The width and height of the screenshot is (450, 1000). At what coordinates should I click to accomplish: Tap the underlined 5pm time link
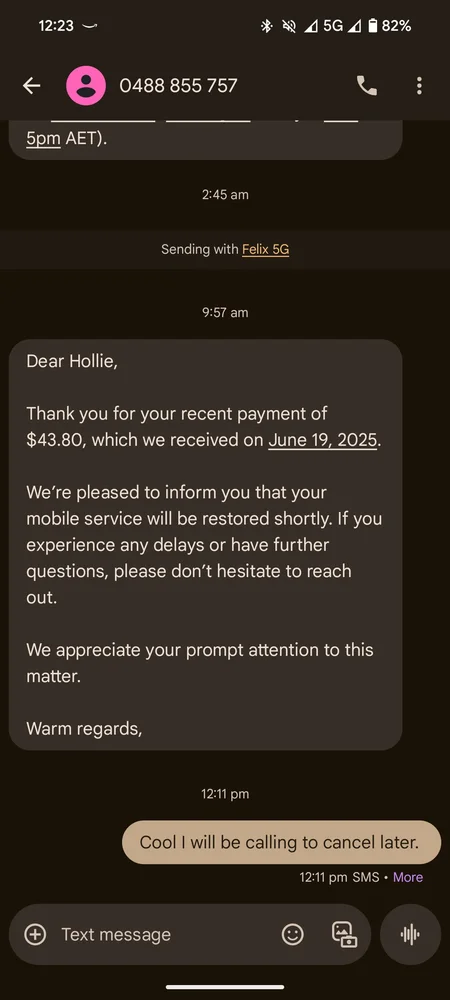[x=43, y=138]
